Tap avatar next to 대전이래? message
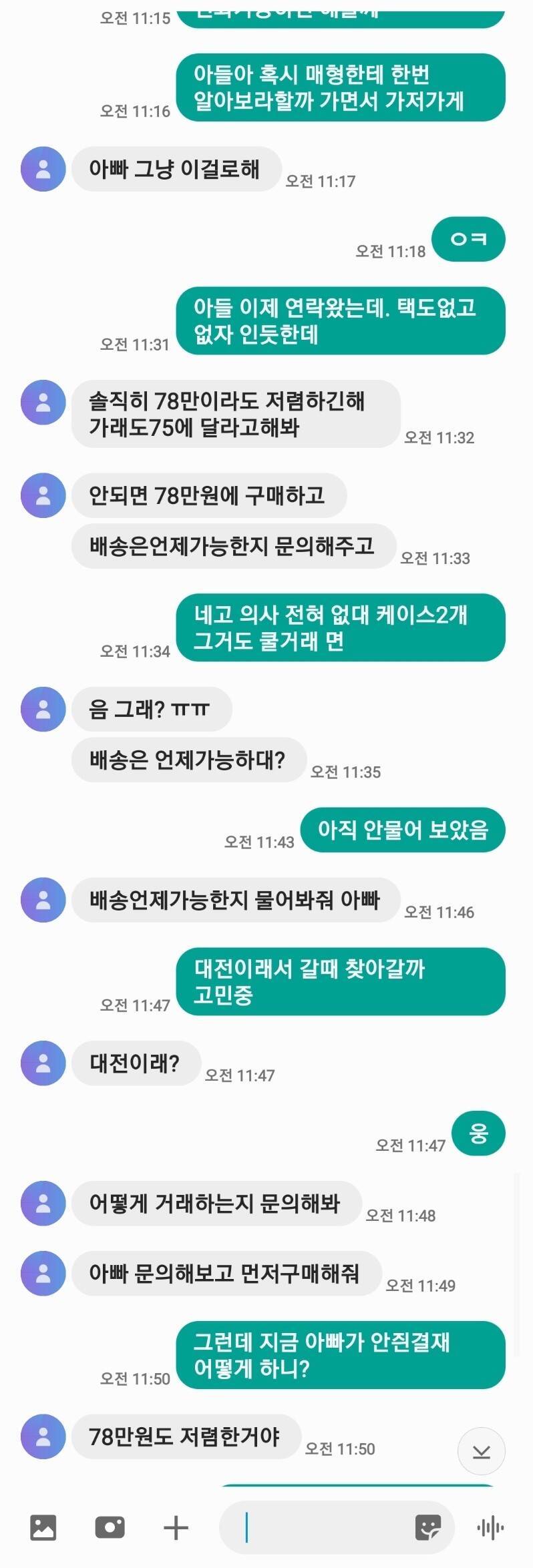 click(43, 1063)
